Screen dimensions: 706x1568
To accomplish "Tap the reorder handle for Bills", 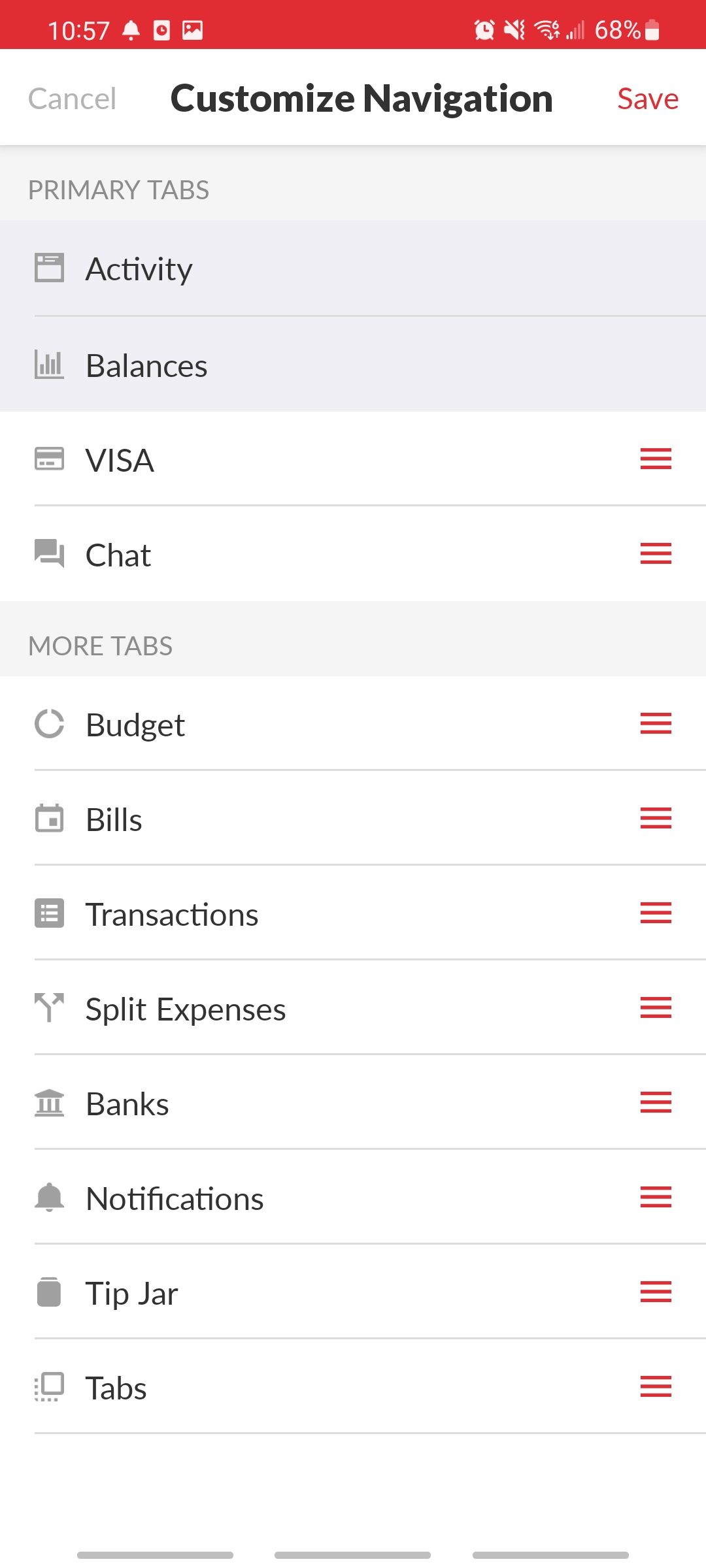I will (656, 819).
